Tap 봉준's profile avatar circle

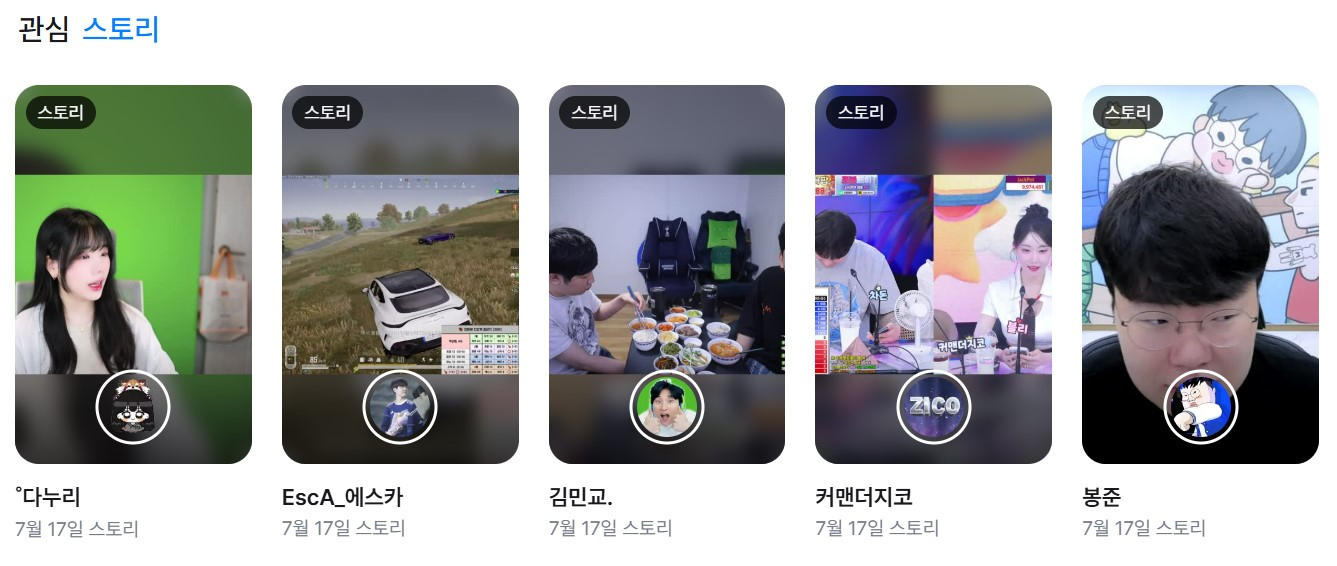pos(1201,407)
